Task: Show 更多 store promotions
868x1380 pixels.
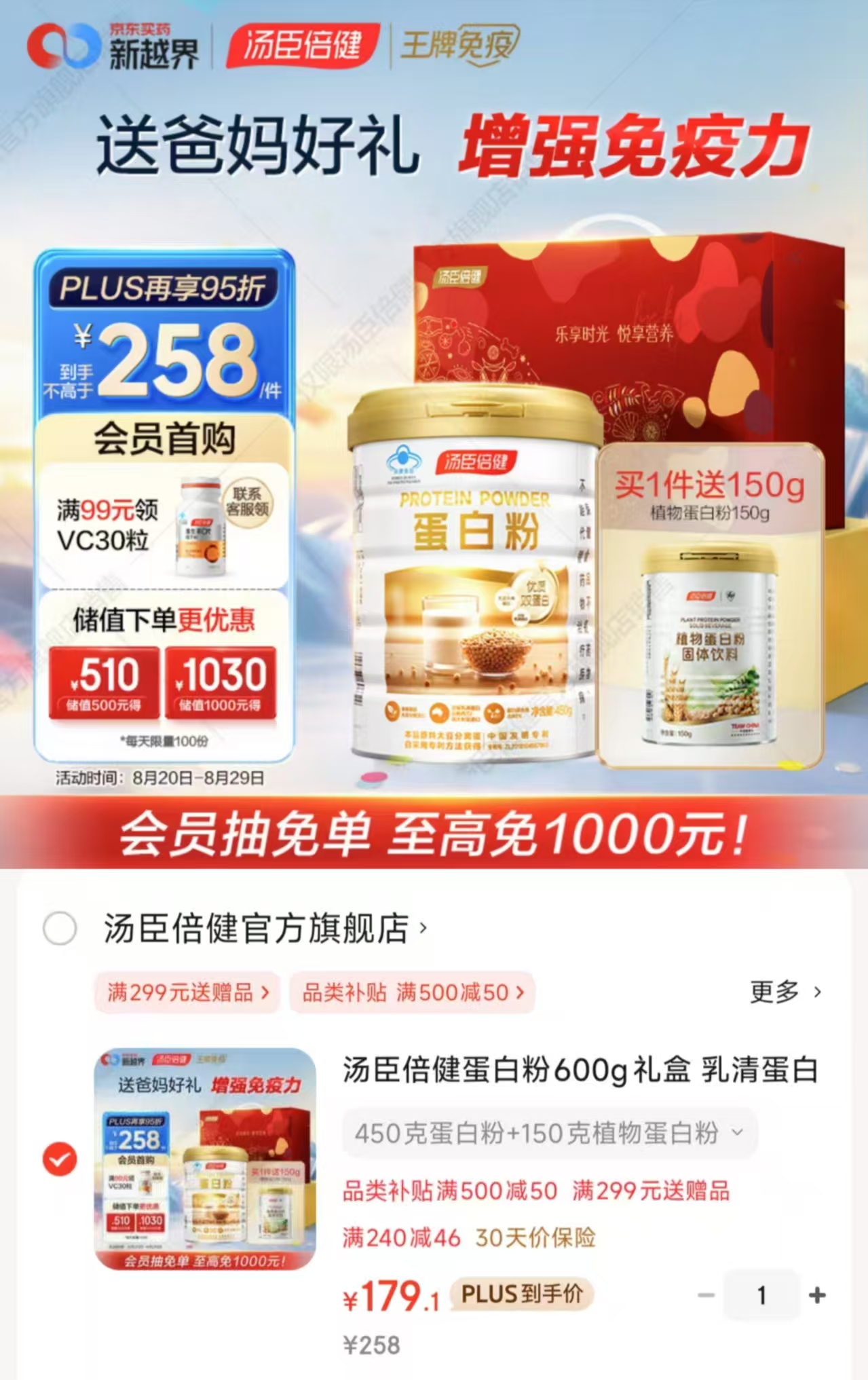Action: (x=785, y=992)
